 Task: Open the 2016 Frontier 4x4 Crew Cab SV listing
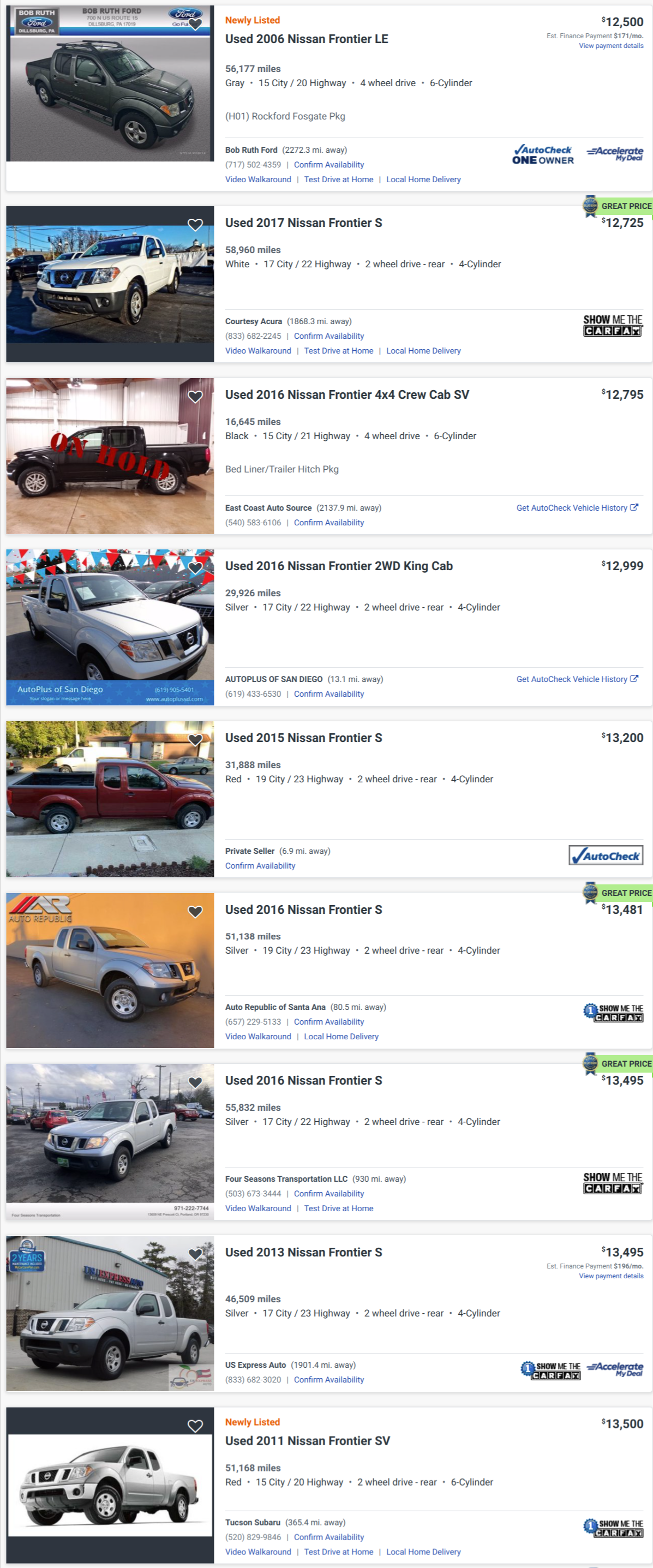point(347,395)
